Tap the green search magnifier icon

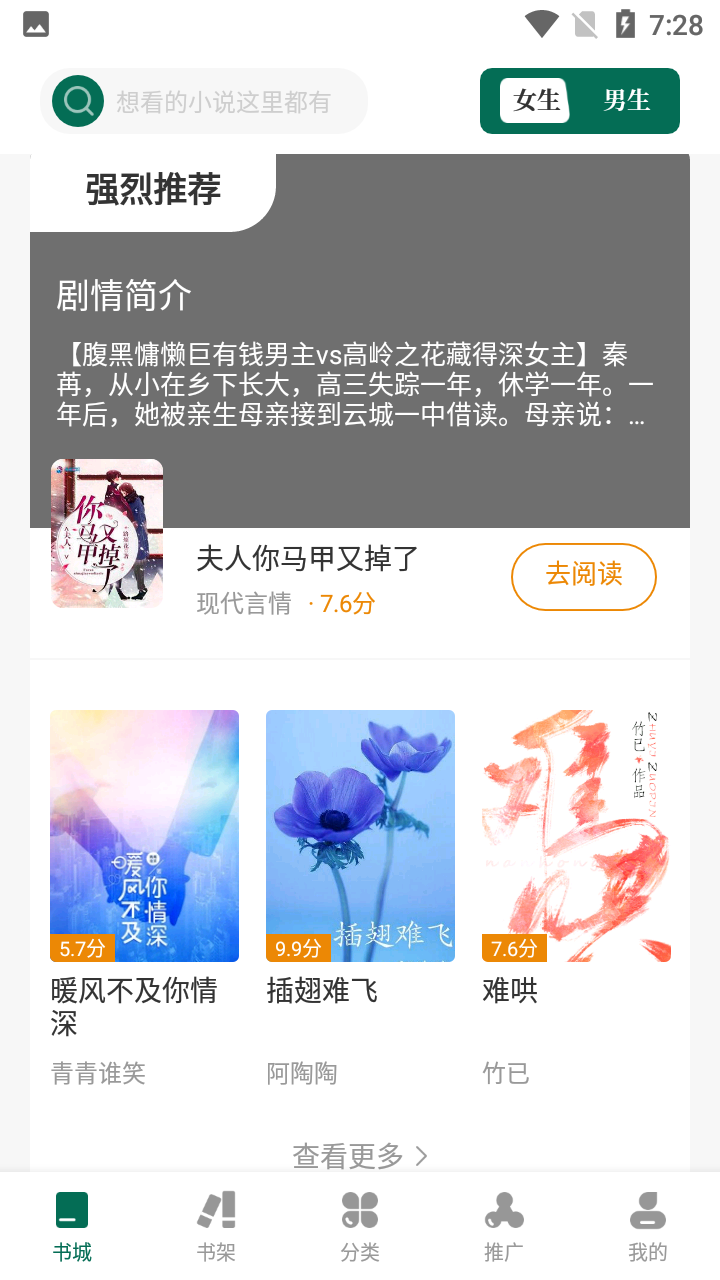point(78,101)
